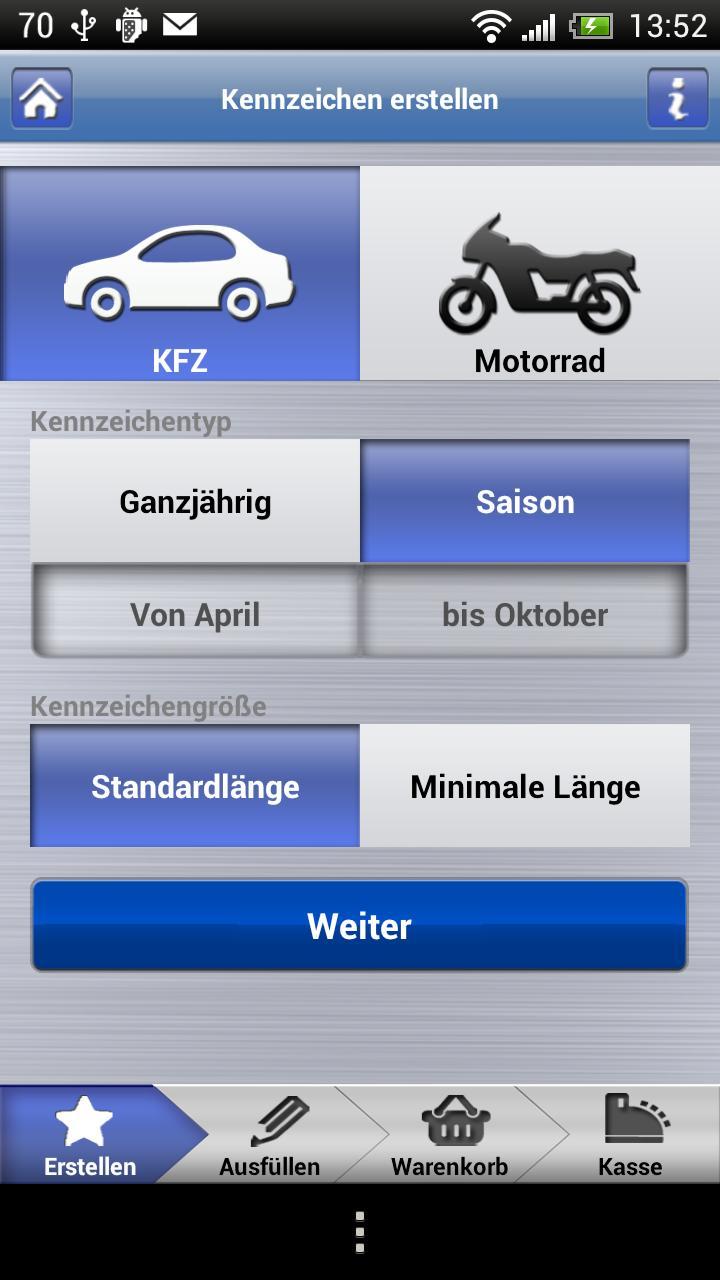Choose Standardlänge under Kennzeichengröße

[x=195, y=786]
